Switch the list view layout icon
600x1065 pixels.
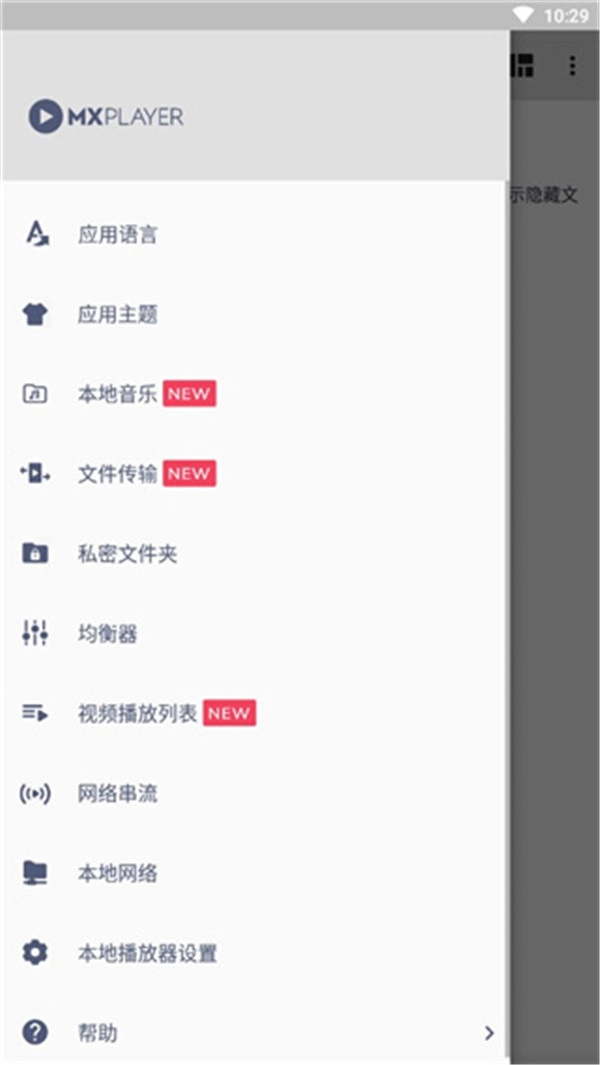(x=523, y=65)
